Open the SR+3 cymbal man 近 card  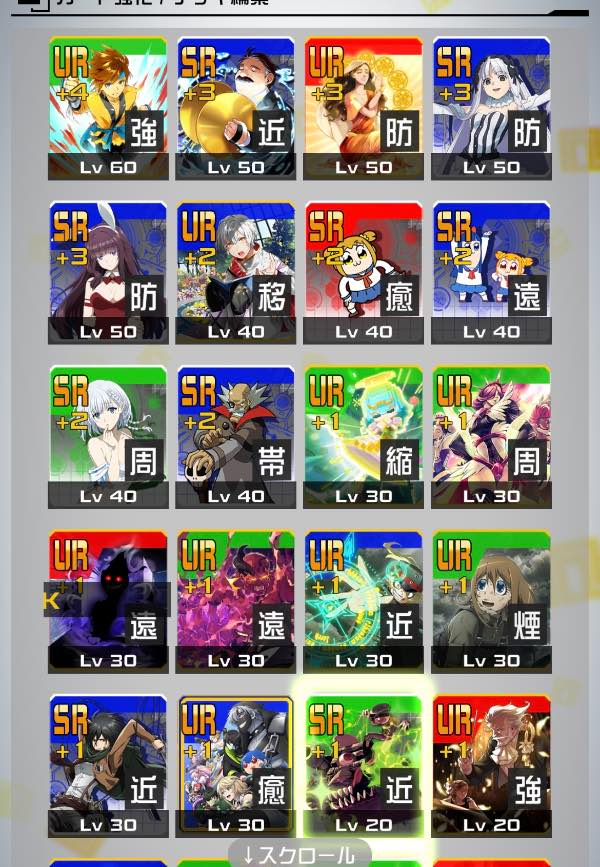(236, 108)
